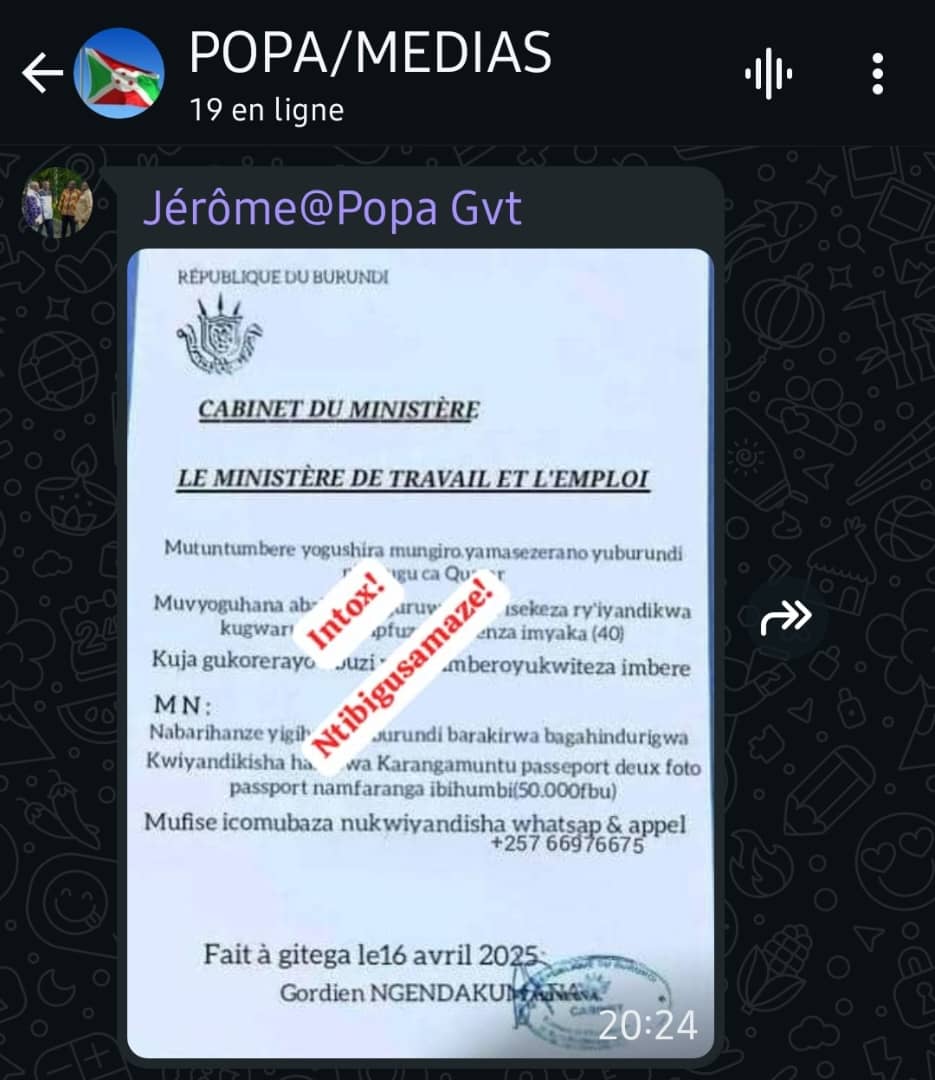The height and width of the screenshot is (1080, 935).
Task: Go back from the POPA/MEDIAS chat
Action: (x=42, y=73)
